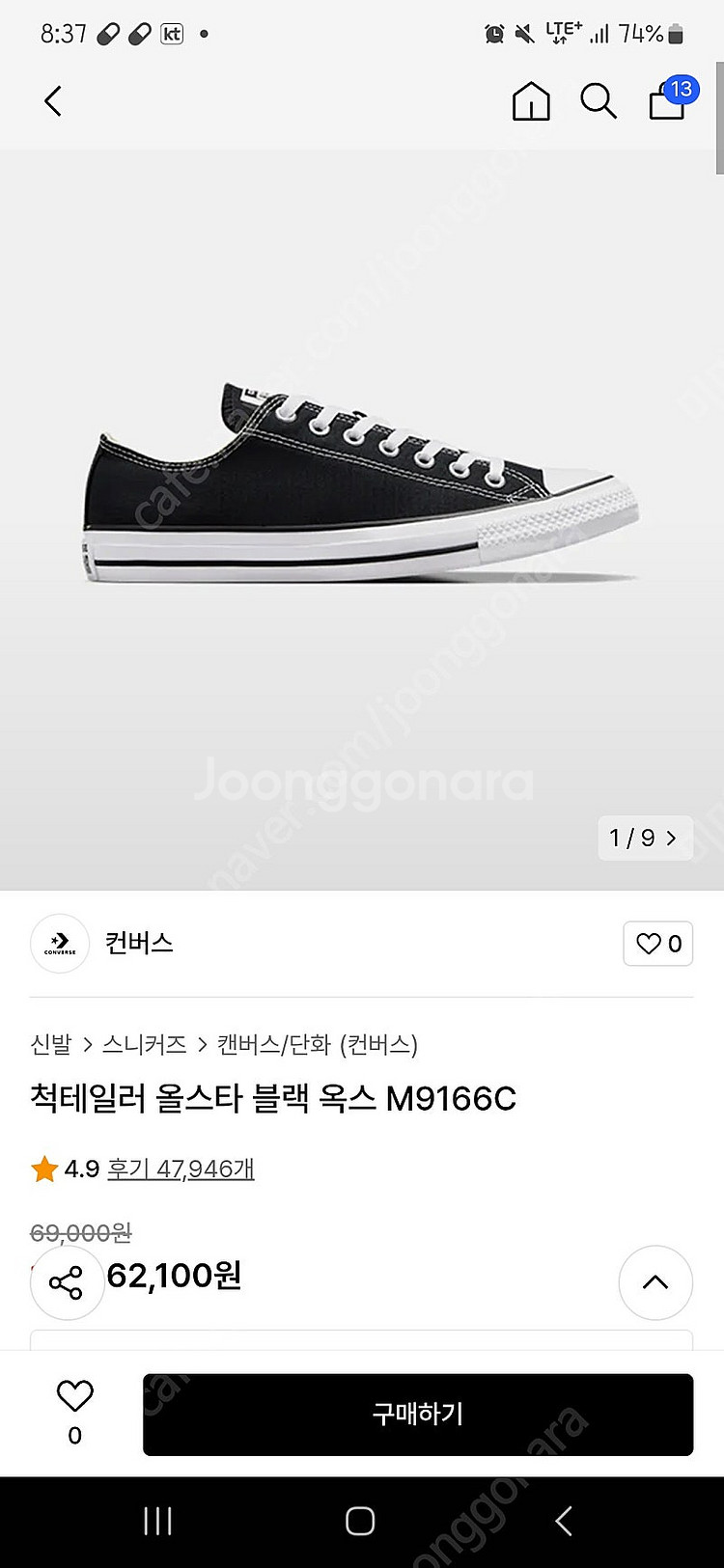Add product to wishlist via bottom heart

click(x=74, y=1397)
